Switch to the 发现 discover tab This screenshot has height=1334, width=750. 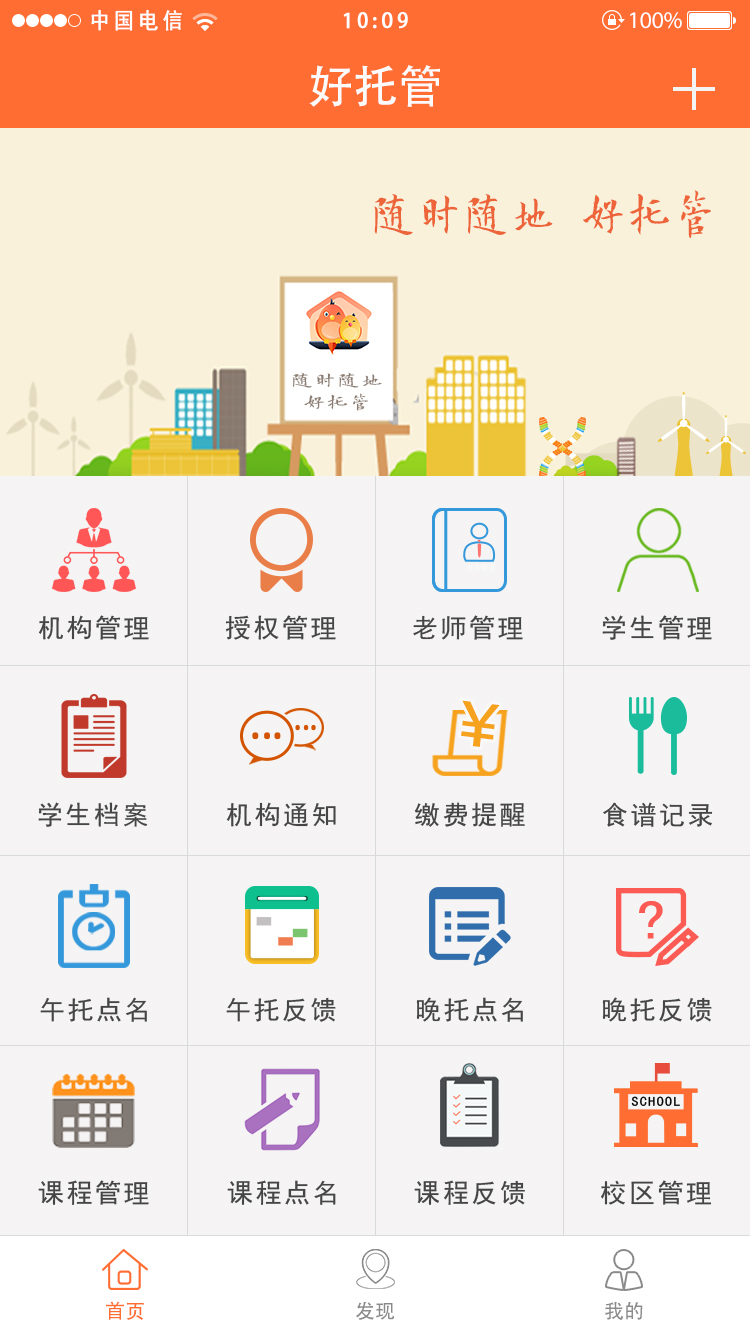pyautogui.click(x=375, y=1285)
